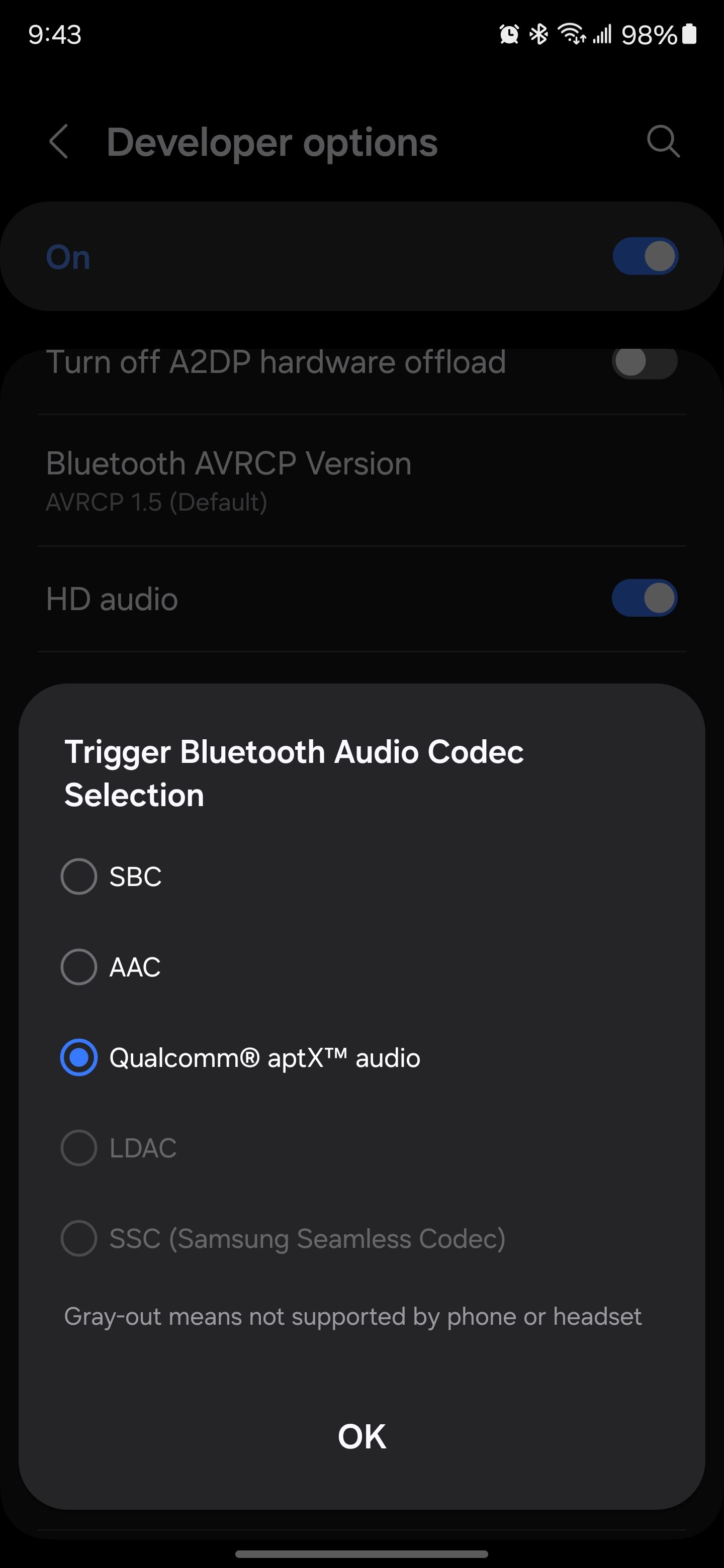Click the Trigger Bluetooth Audio Codec Selection title
The height and width of the screenshot is (1568, 724).
pyautogui.click(x=294, y=773)
